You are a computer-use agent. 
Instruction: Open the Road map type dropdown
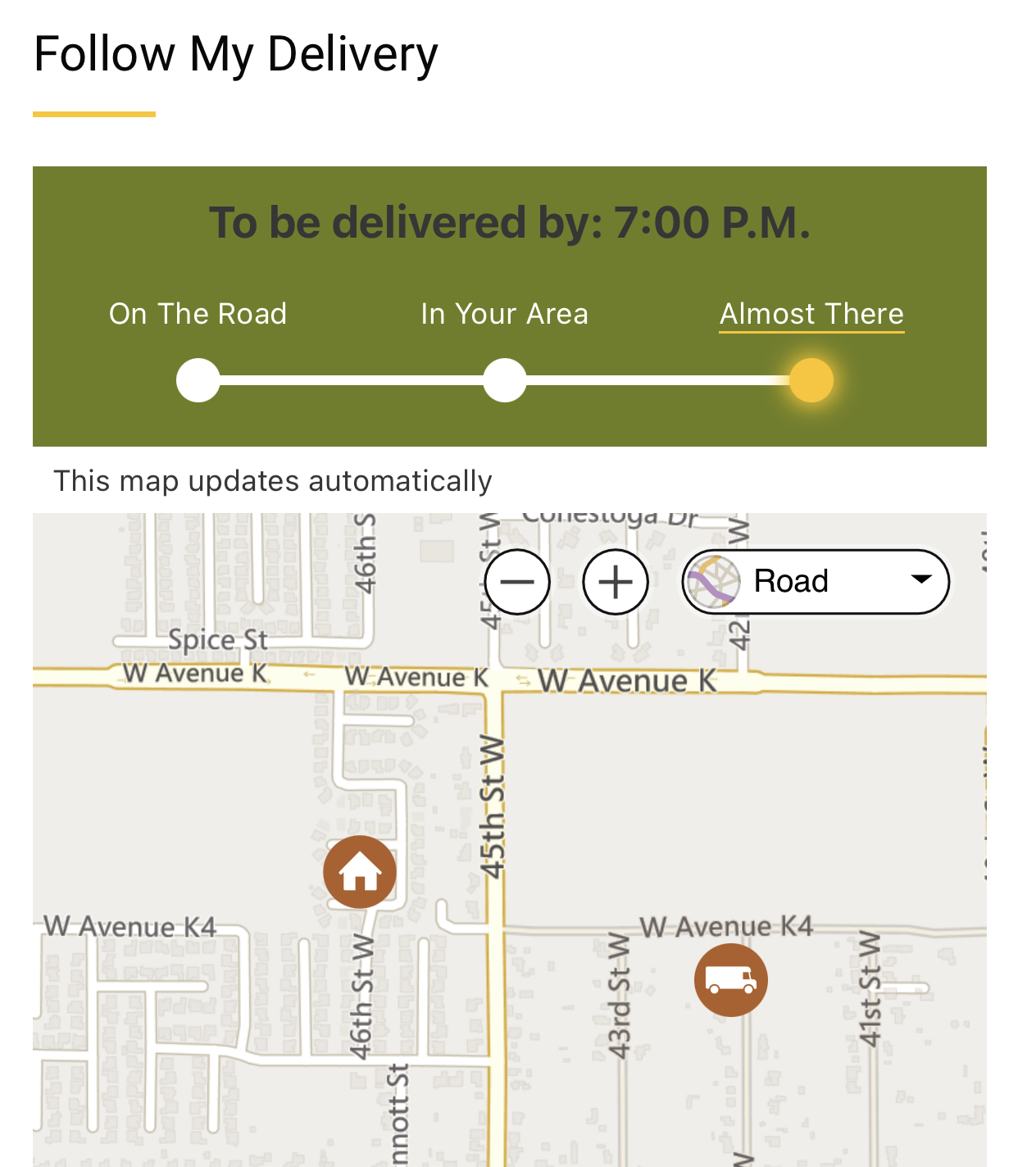(816, 582)
